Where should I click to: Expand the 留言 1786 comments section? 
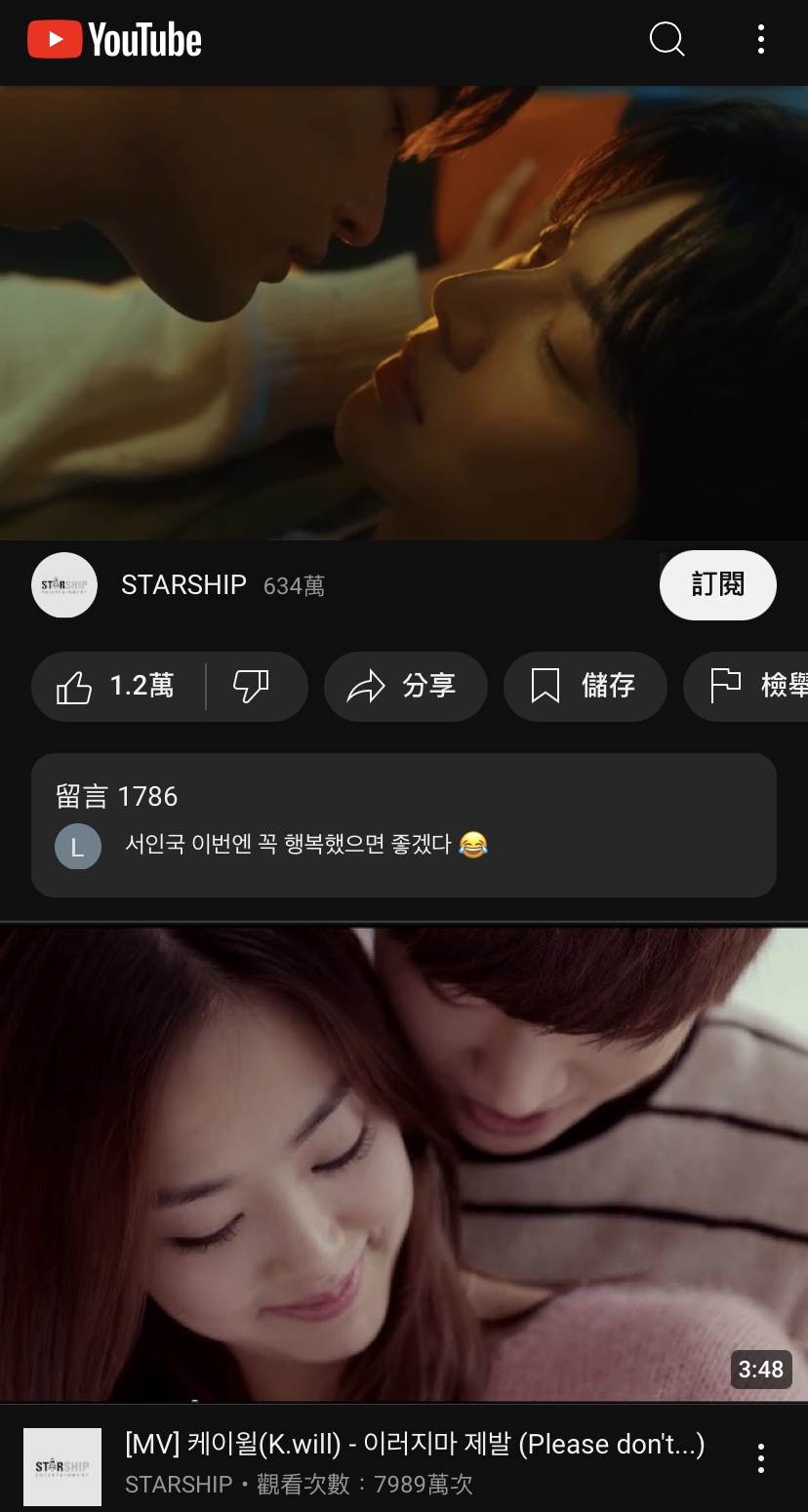click(x=404, y=824)
